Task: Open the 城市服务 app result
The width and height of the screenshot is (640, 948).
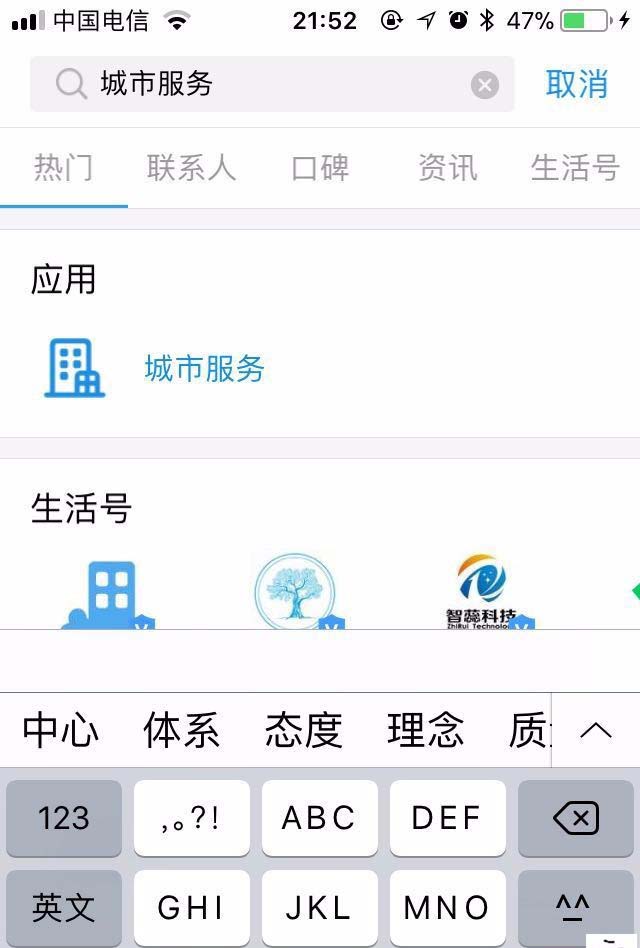Action: [x=204, y=369]
